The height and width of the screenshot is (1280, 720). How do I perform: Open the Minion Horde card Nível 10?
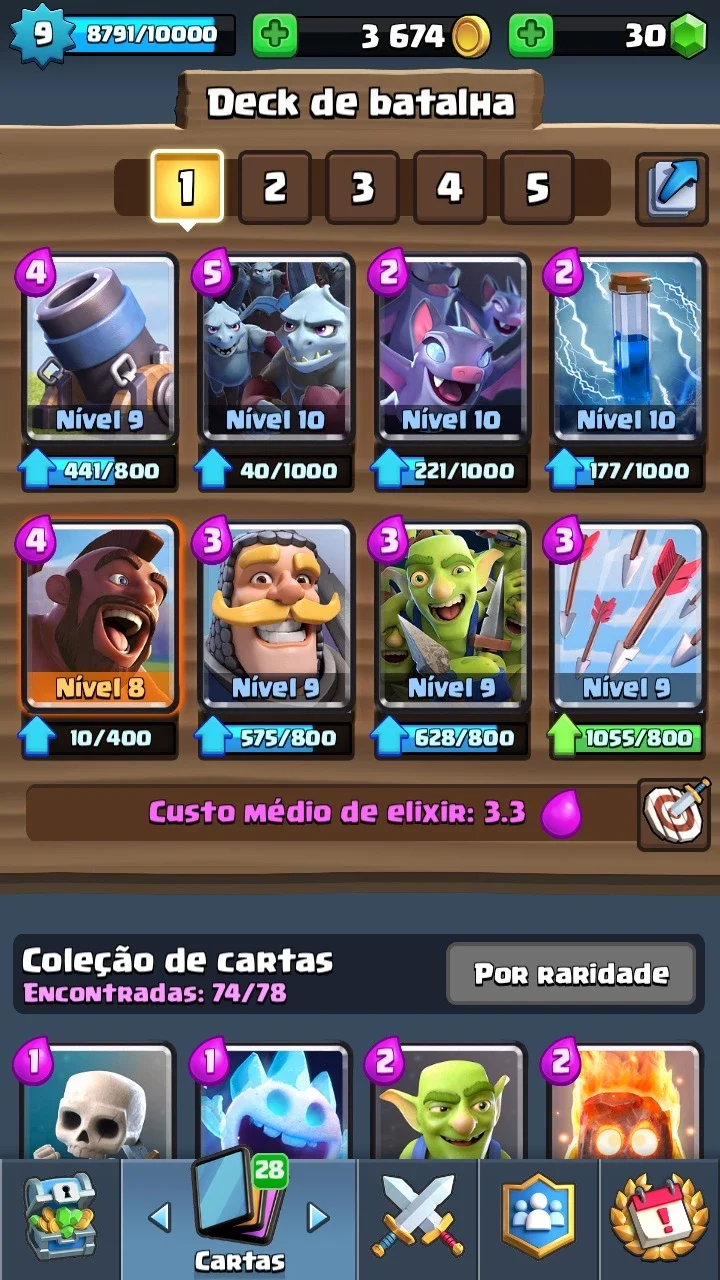[275, 349]
